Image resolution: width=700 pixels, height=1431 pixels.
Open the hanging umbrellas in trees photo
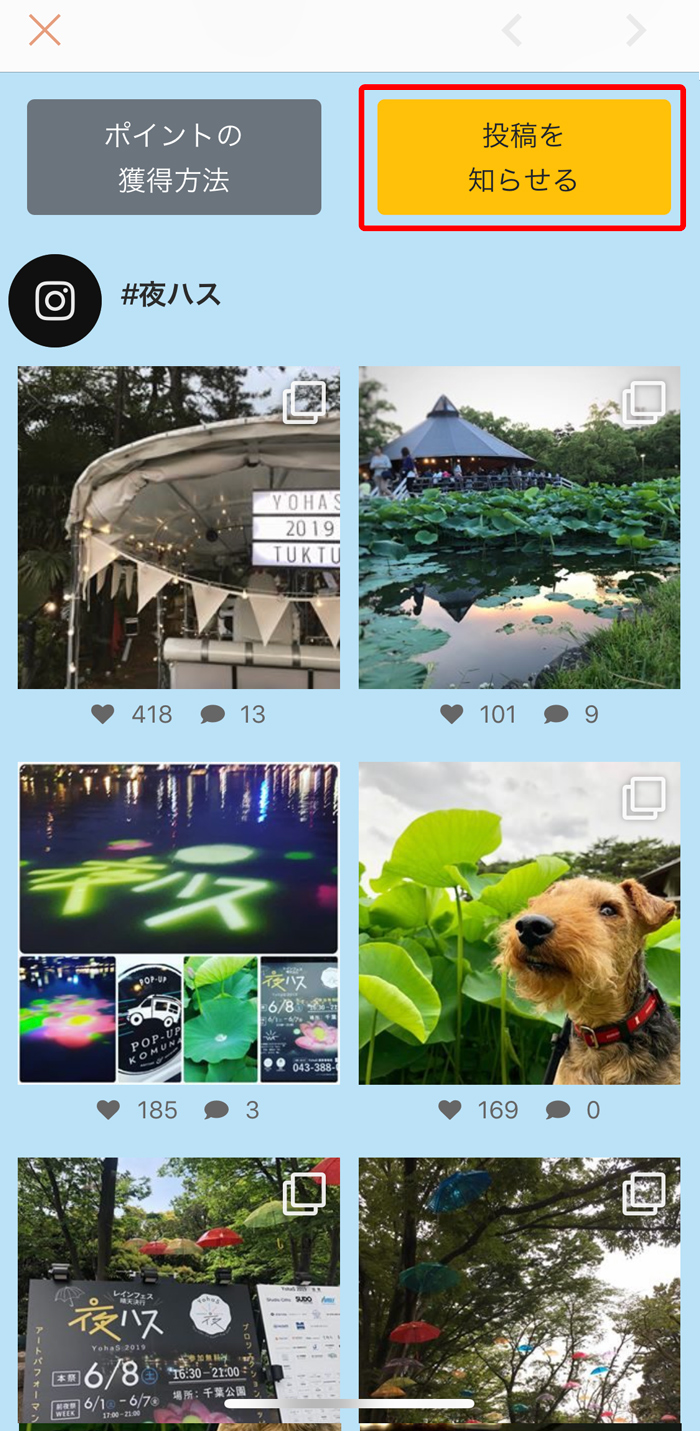519,1290
